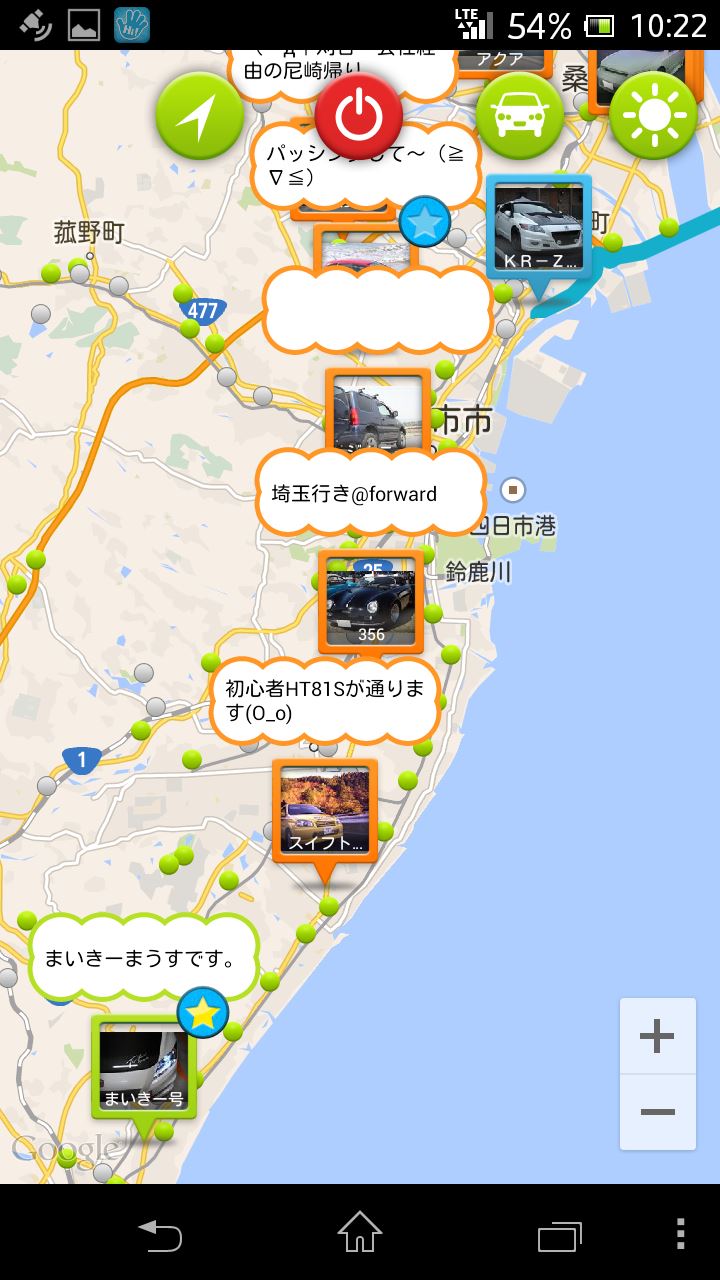This screenshot has height=1280, width=720.
Task: Open the KR-Z car marker
Action: coord(539,228)
